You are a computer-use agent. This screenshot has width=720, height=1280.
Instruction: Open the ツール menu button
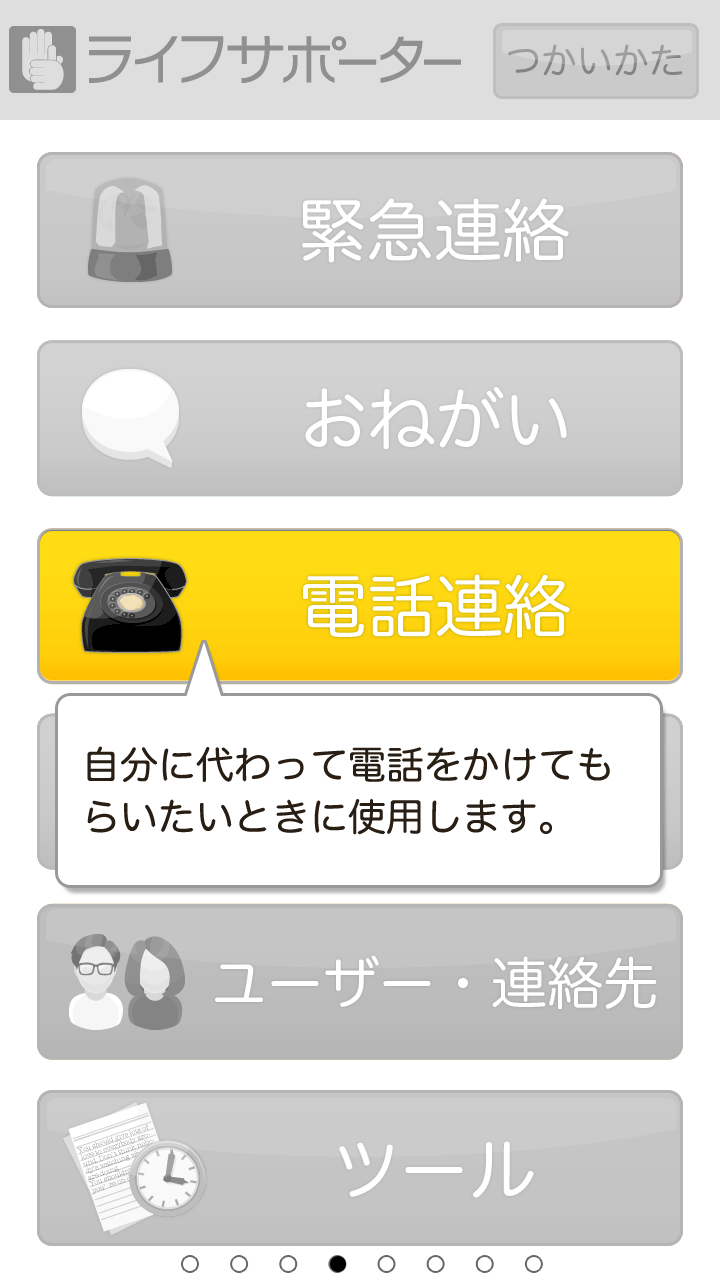[360, 1167]
